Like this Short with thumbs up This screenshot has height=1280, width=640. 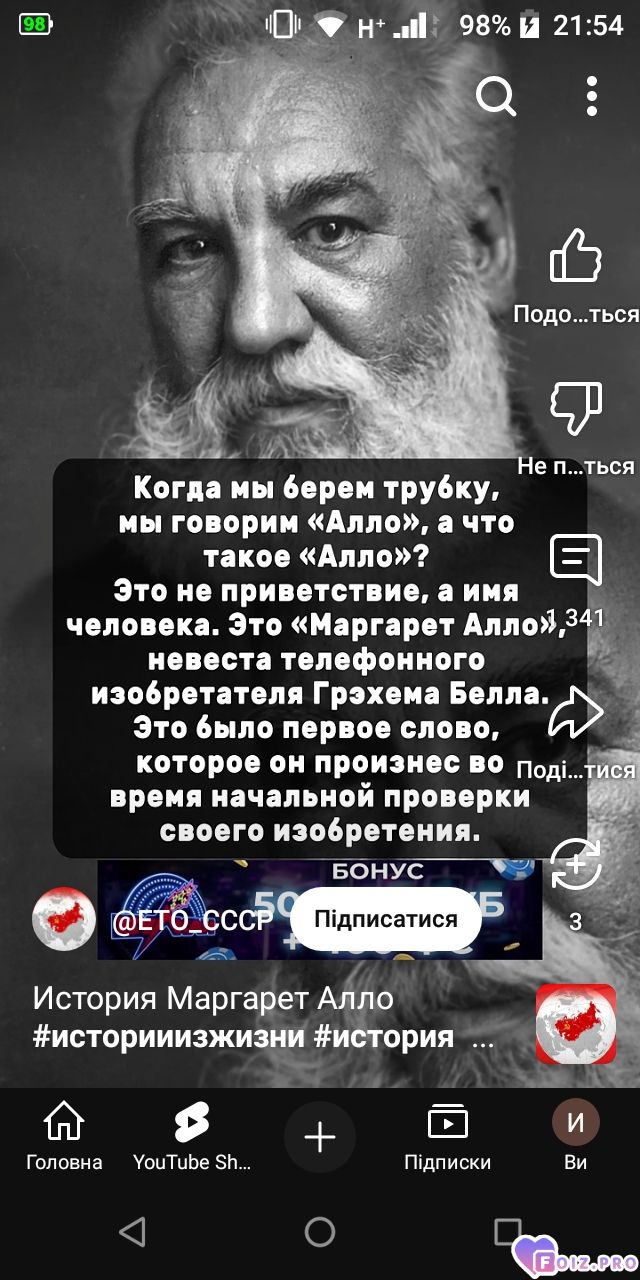(576, 255)
